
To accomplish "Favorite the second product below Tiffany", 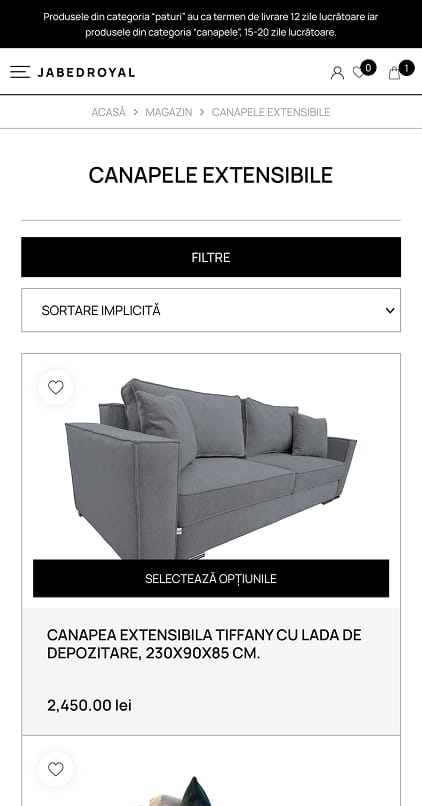I will tap(56, 769).
